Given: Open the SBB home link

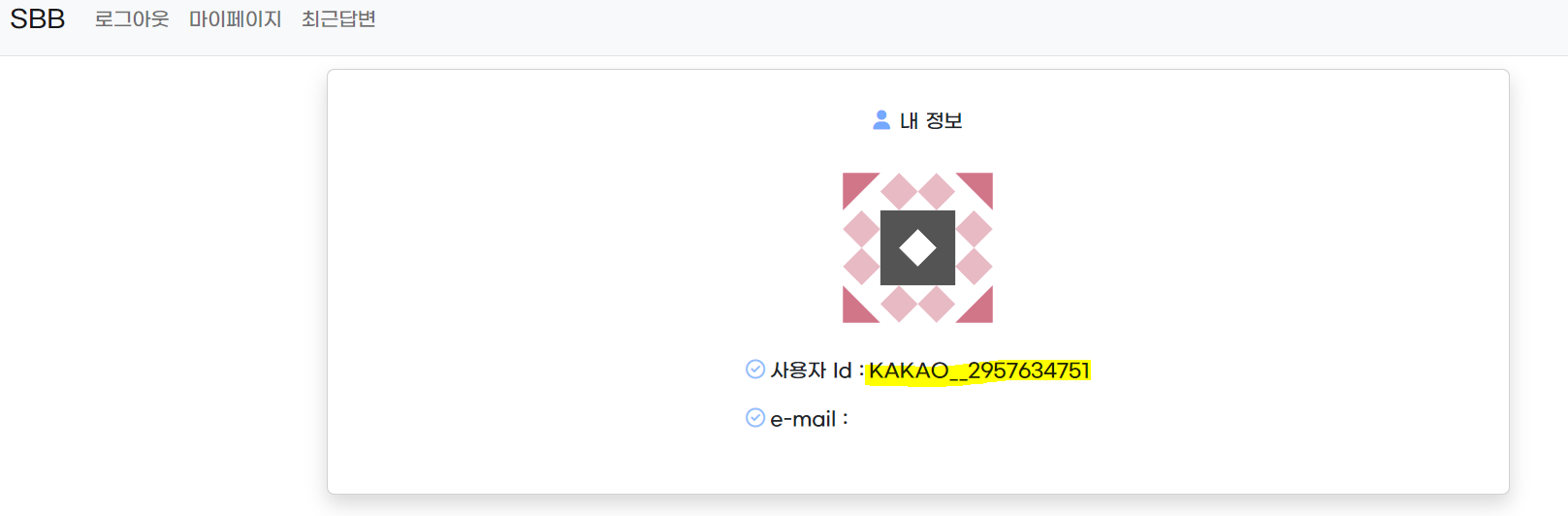Looking at the screenshot, I should (x=38, y=19).
